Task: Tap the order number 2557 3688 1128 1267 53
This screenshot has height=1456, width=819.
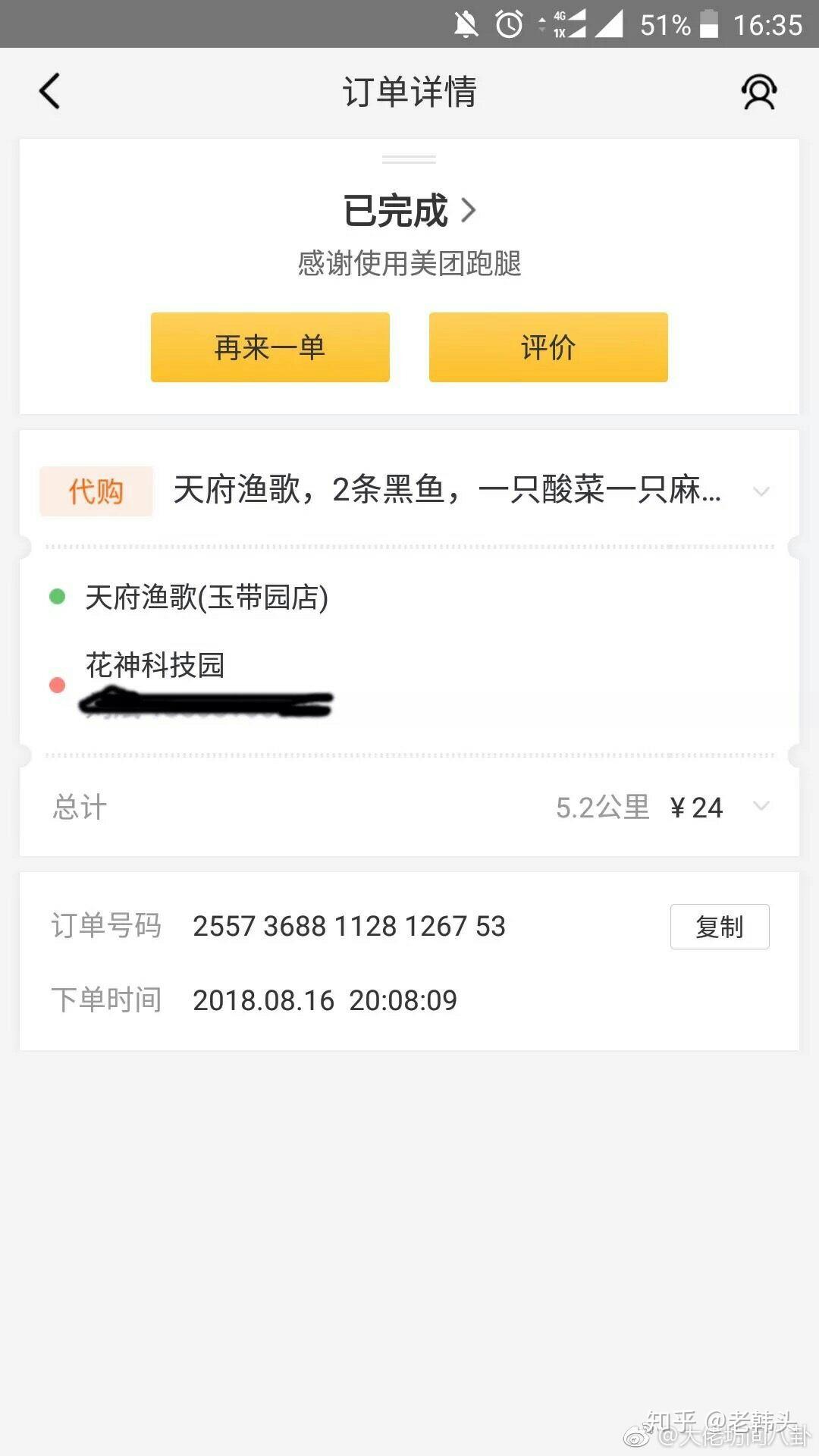Action: [350, 926]
